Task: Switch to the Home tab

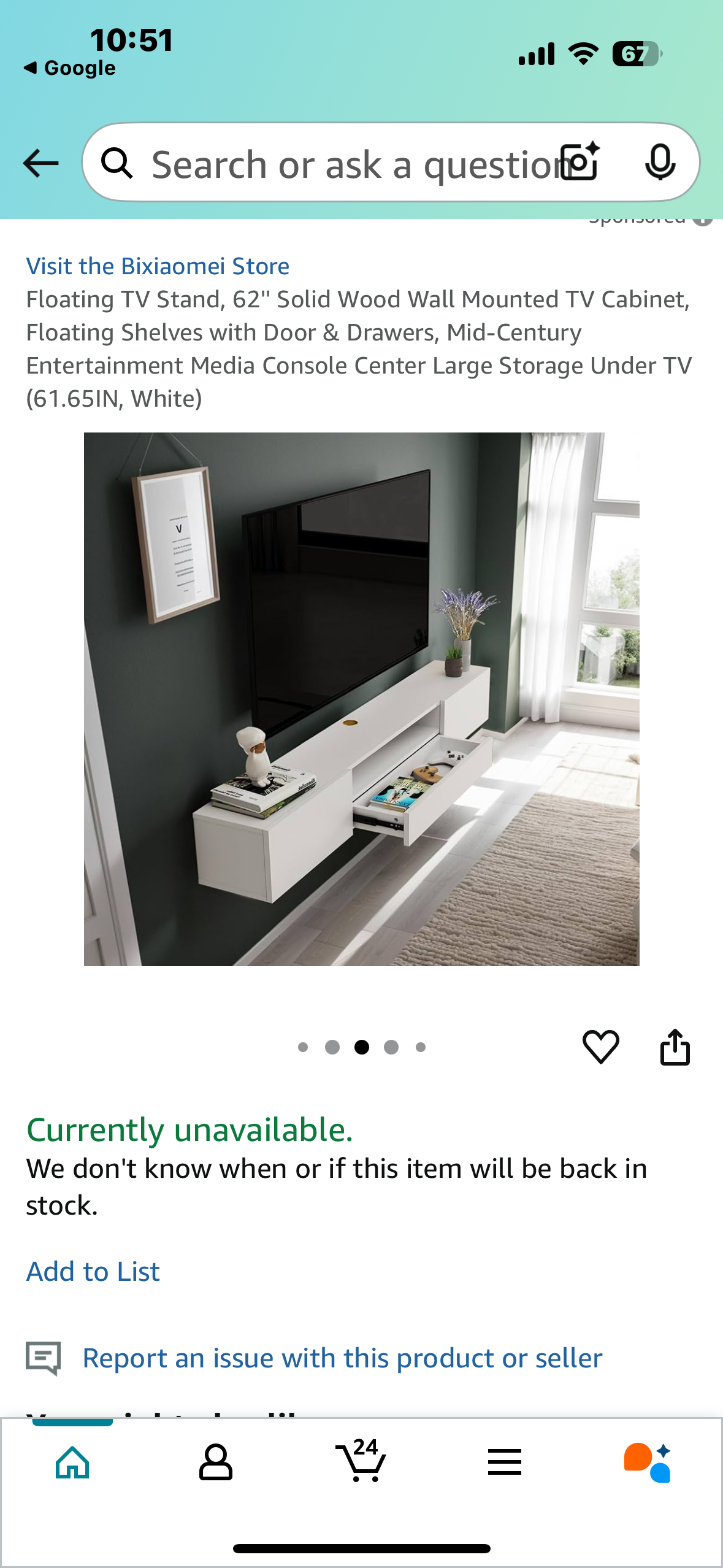Action: point(72,1463)
